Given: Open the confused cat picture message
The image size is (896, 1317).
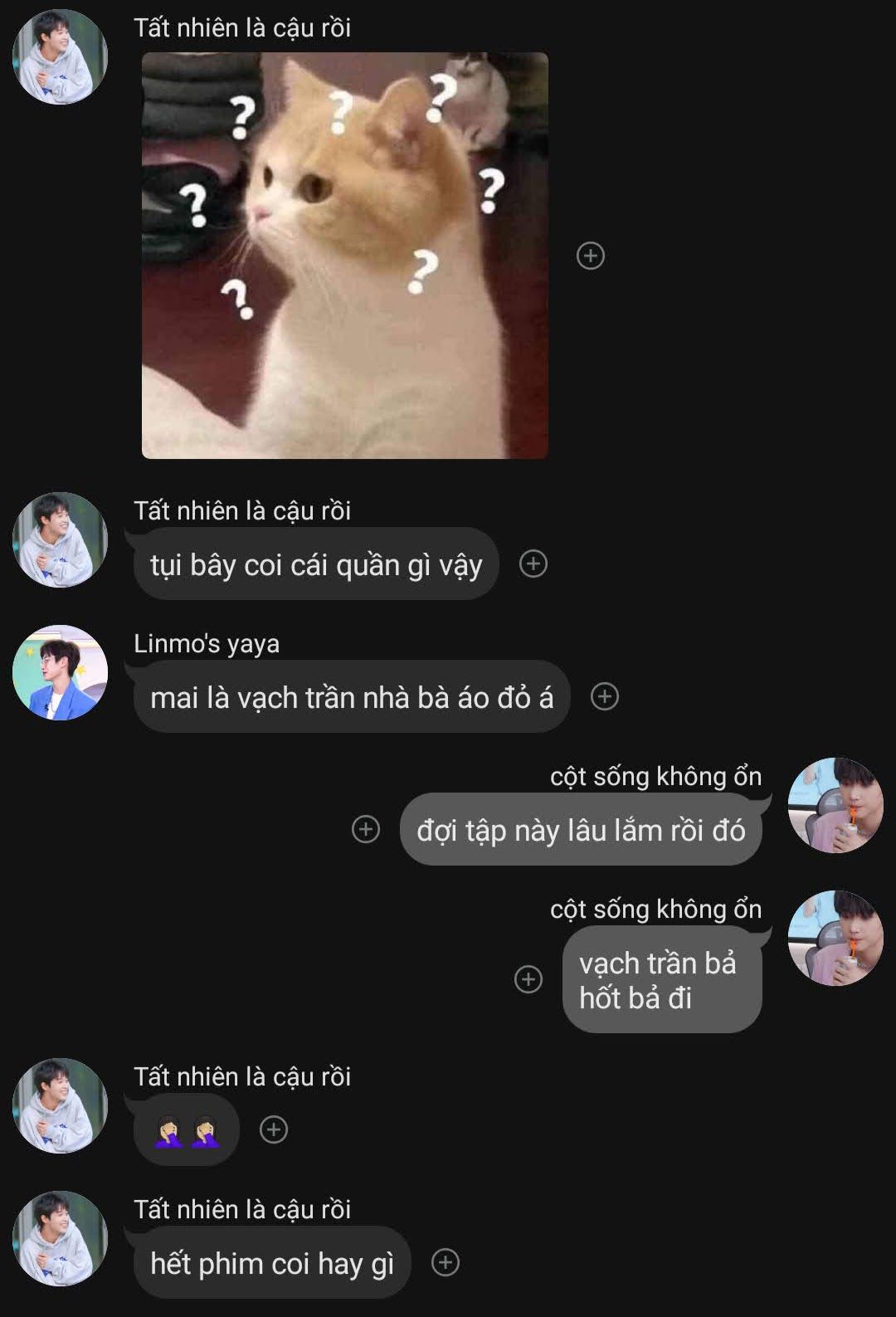Looking at the screenshot, I should point(344,256).
